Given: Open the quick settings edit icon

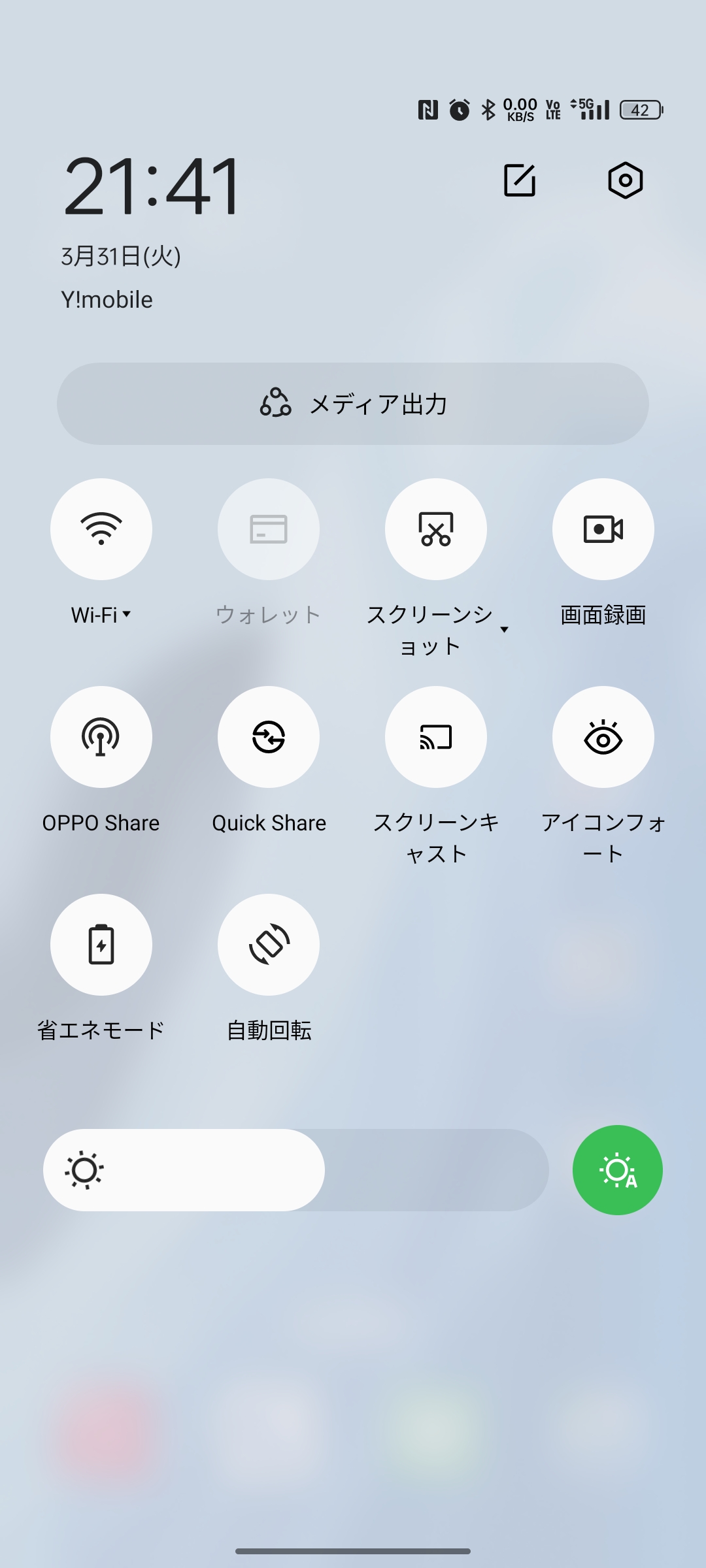Looking at the screenshot, I should pyautogui.click(x=520, y=180).
